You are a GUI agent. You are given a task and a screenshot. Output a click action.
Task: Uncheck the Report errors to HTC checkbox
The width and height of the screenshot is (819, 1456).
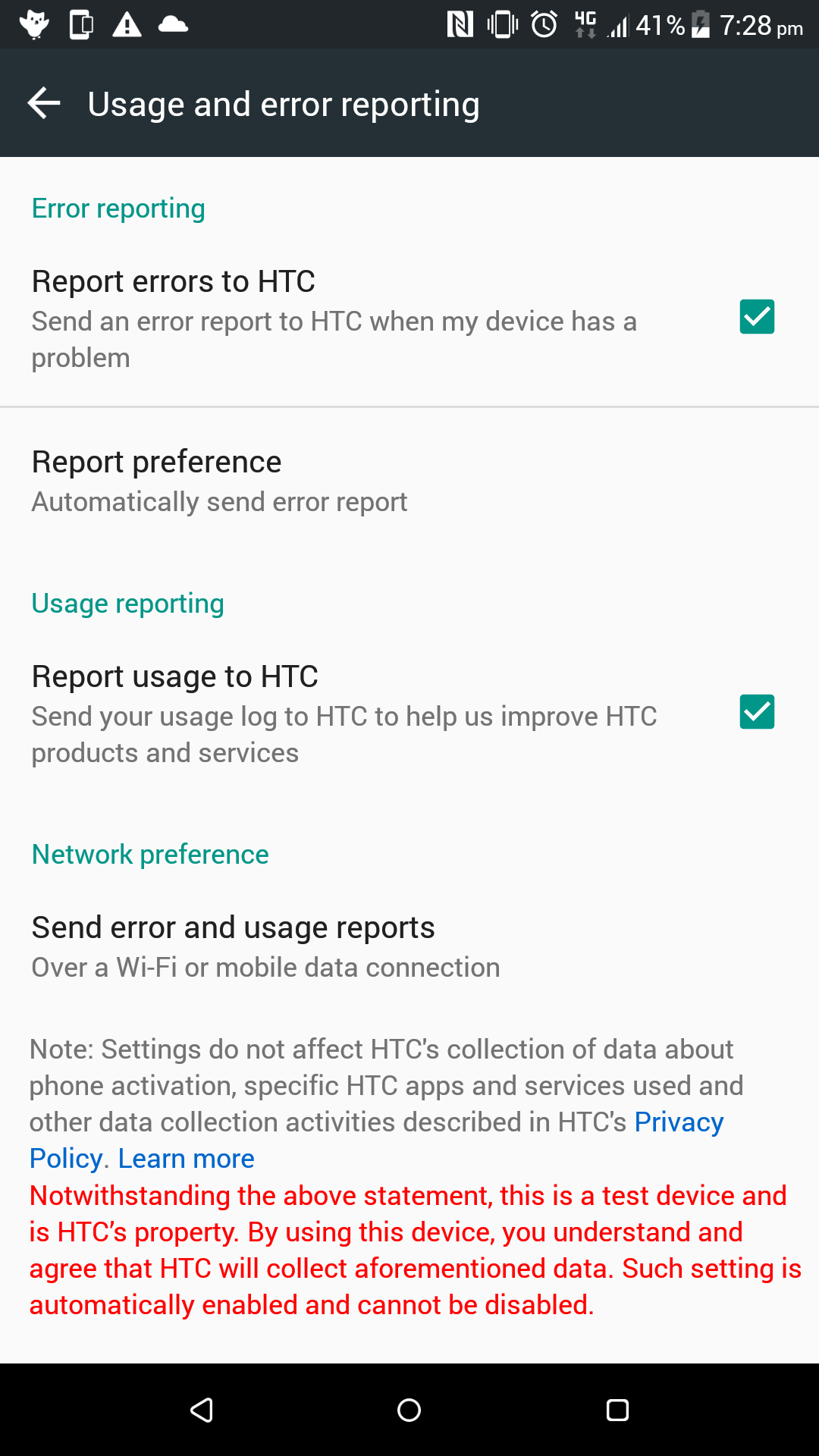tap(757, 317)
